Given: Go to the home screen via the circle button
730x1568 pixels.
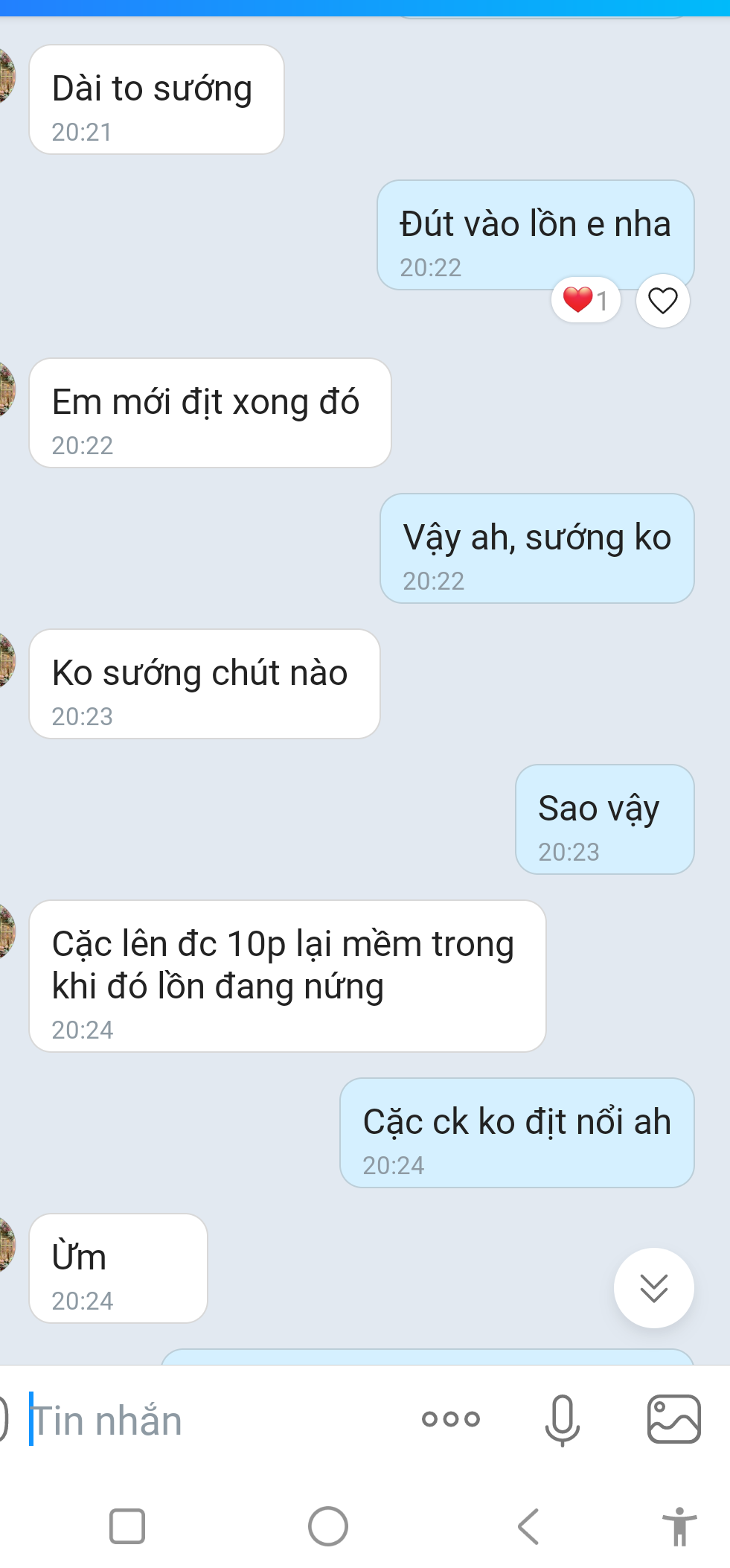Looking at the screenshot, I should pos(327,1526).
